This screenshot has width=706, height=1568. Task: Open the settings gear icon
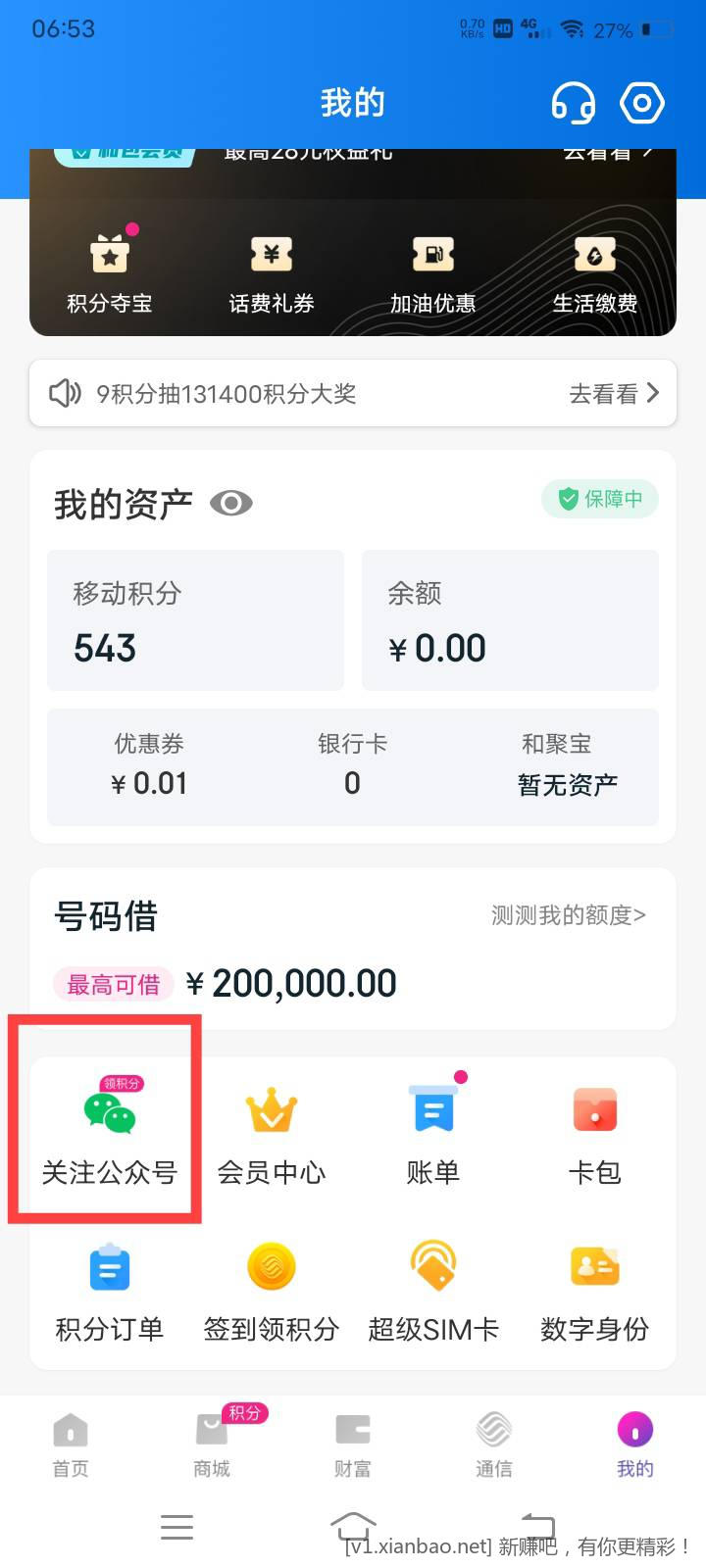click(642, 103)
